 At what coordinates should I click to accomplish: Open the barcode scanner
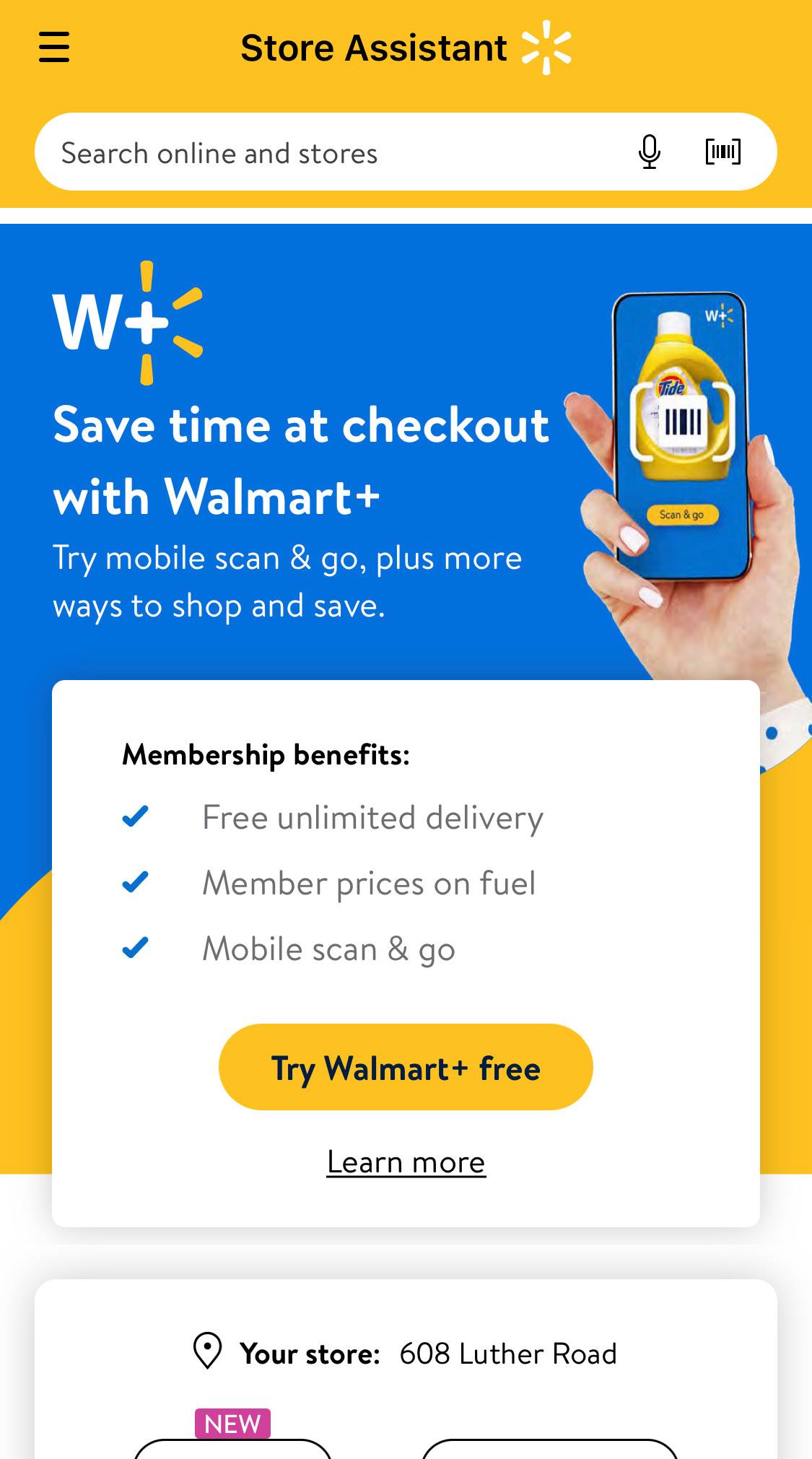pyautogui.click(x=722, y=152)
